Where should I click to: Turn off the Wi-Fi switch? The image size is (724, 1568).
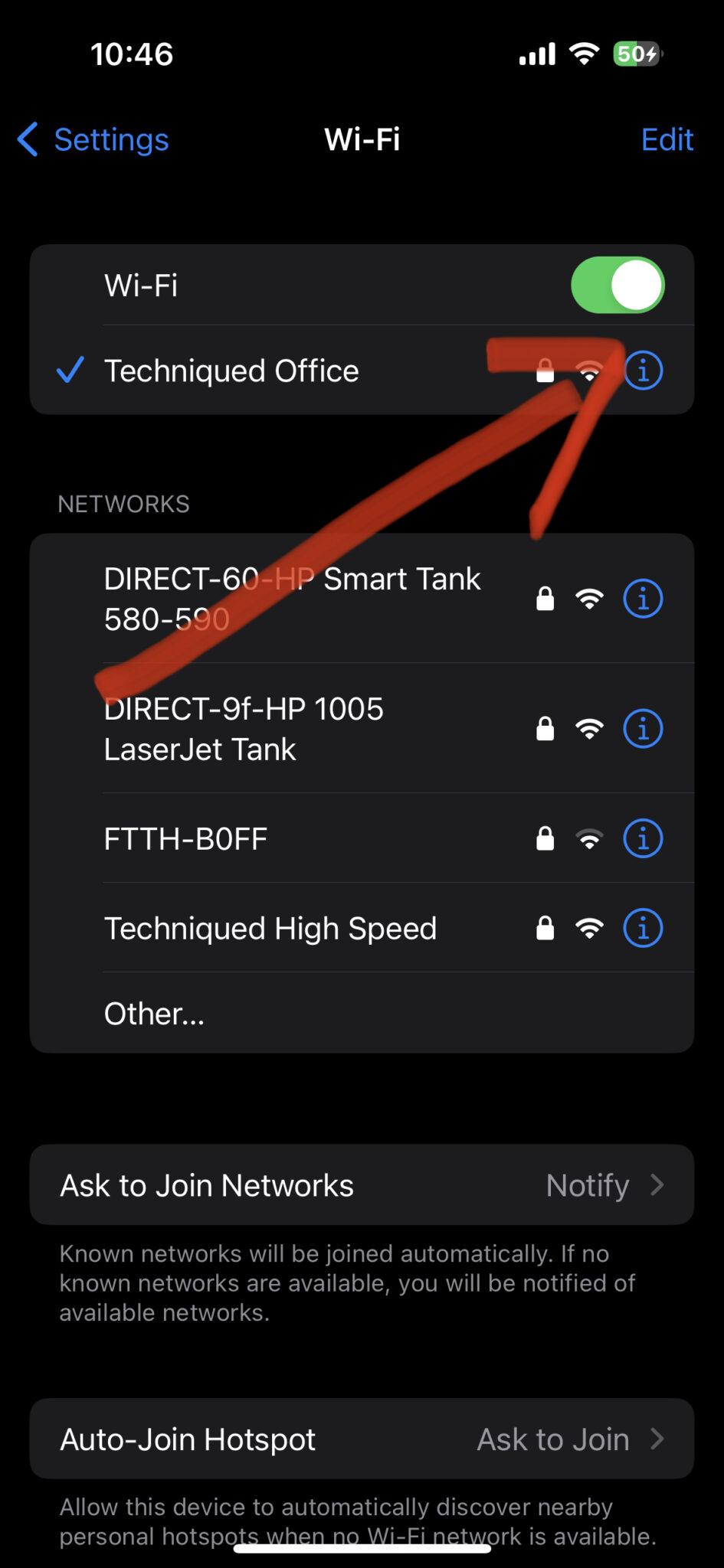618,285
